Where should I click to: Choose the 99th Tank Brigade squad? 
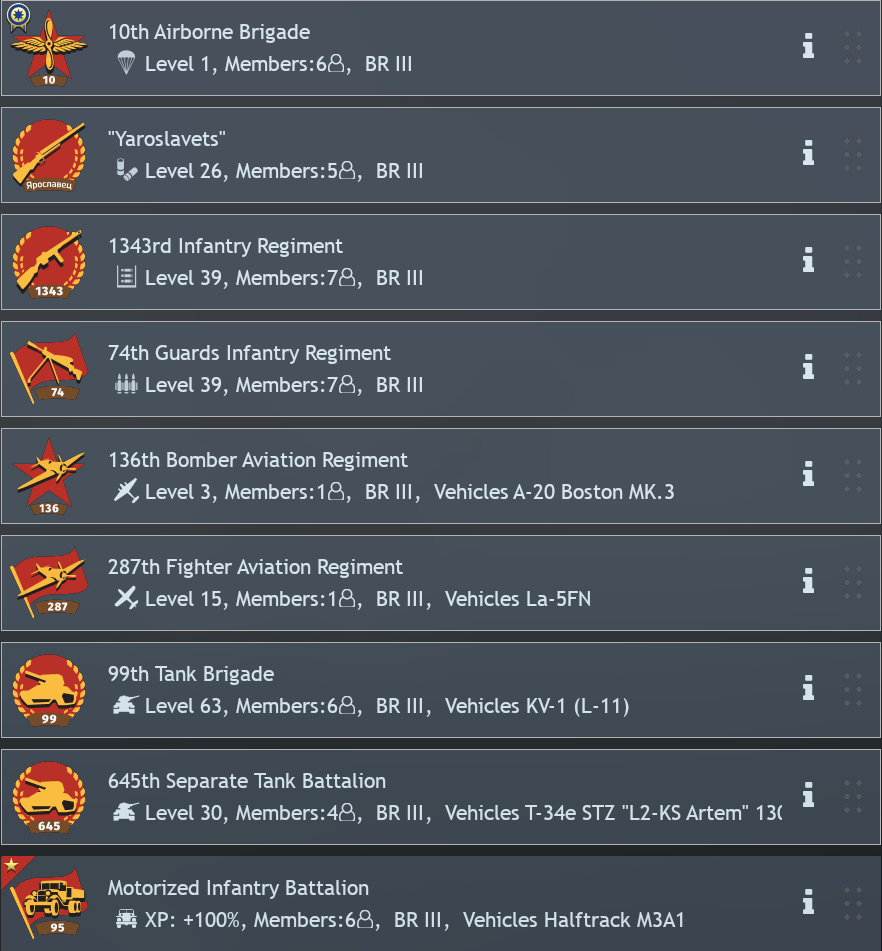point(400,690)
